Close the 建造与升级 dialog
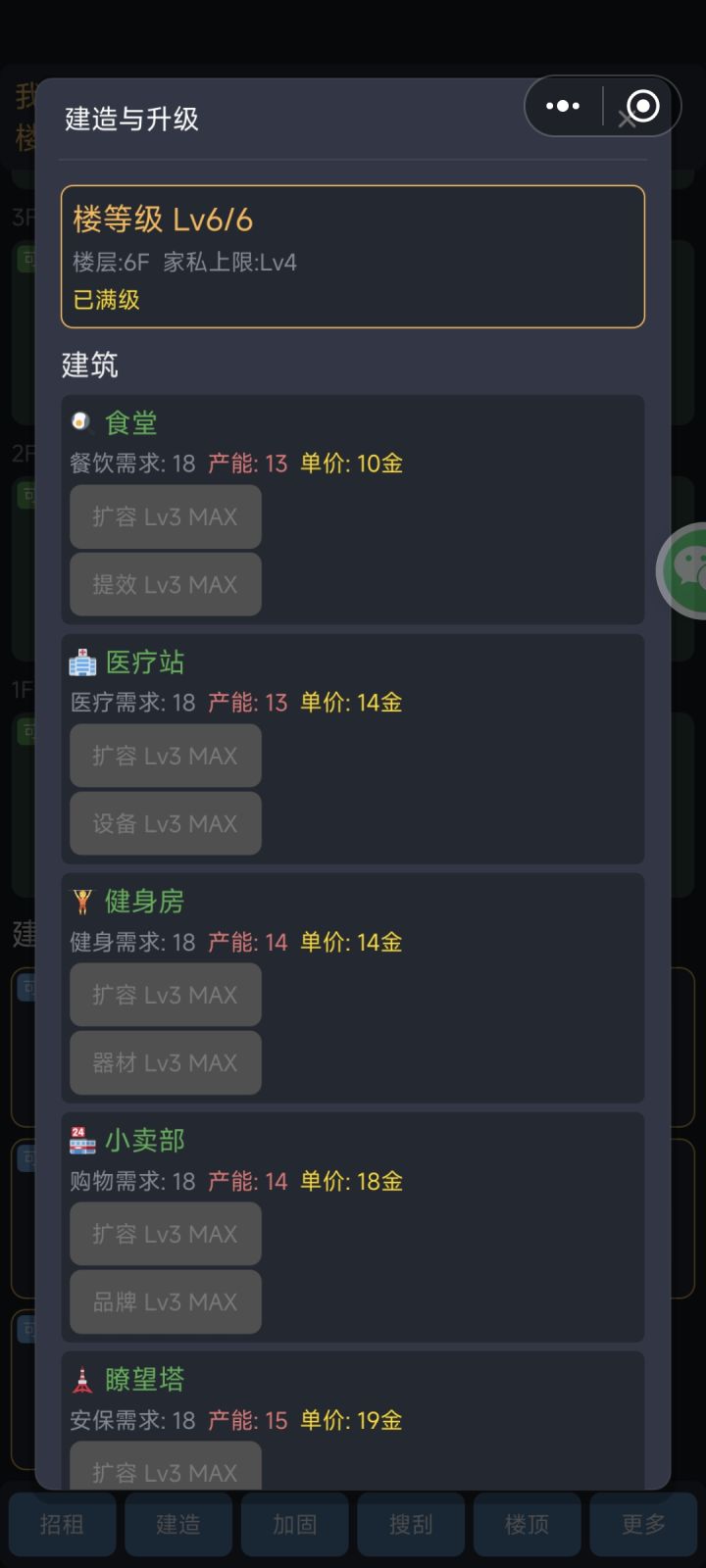Screen dimensions: 706x1568 [626, 120]
